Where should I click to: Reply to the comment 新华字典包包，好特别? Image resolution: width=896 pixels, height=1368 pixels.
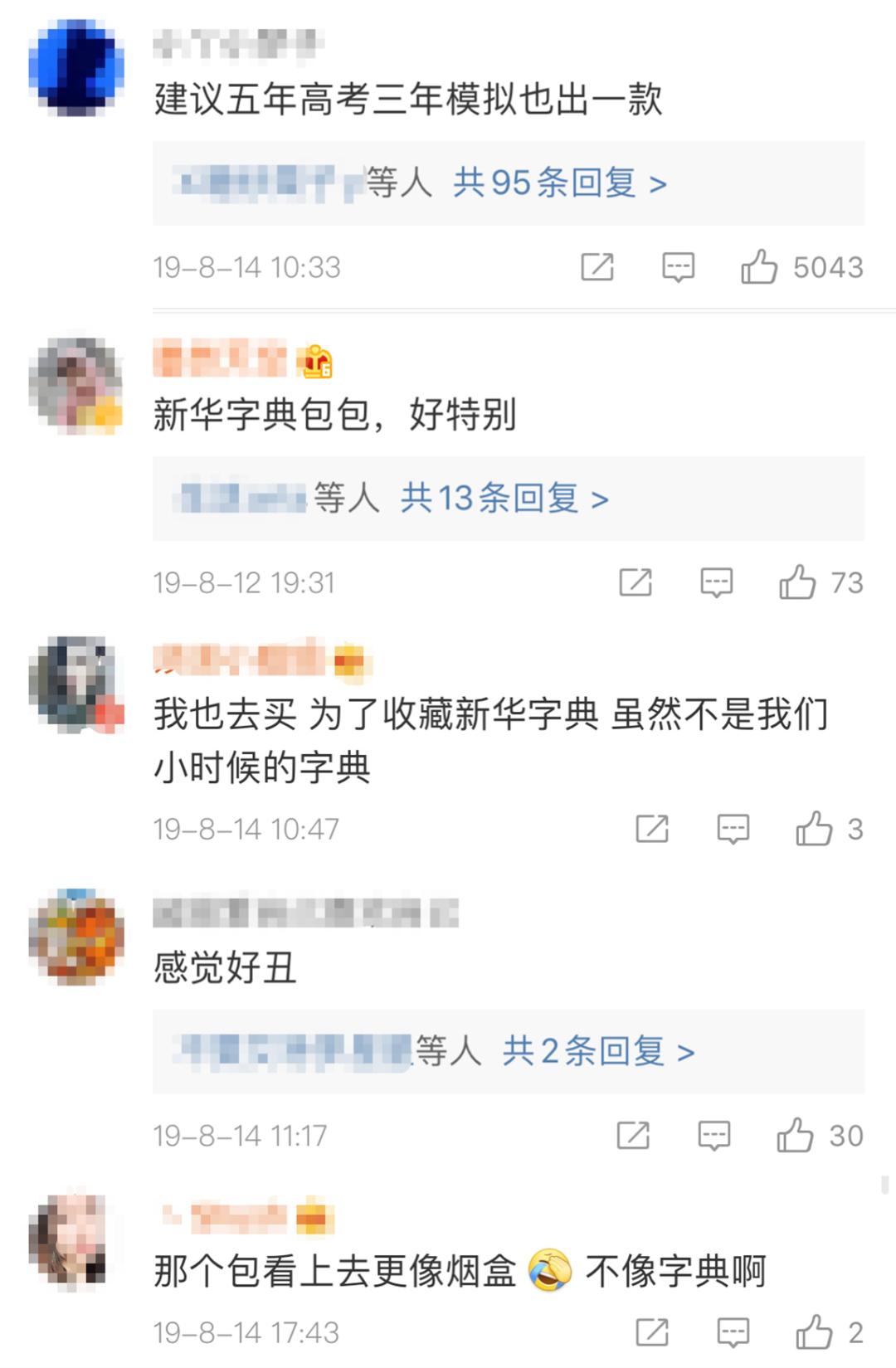click(x=716, y=582)
